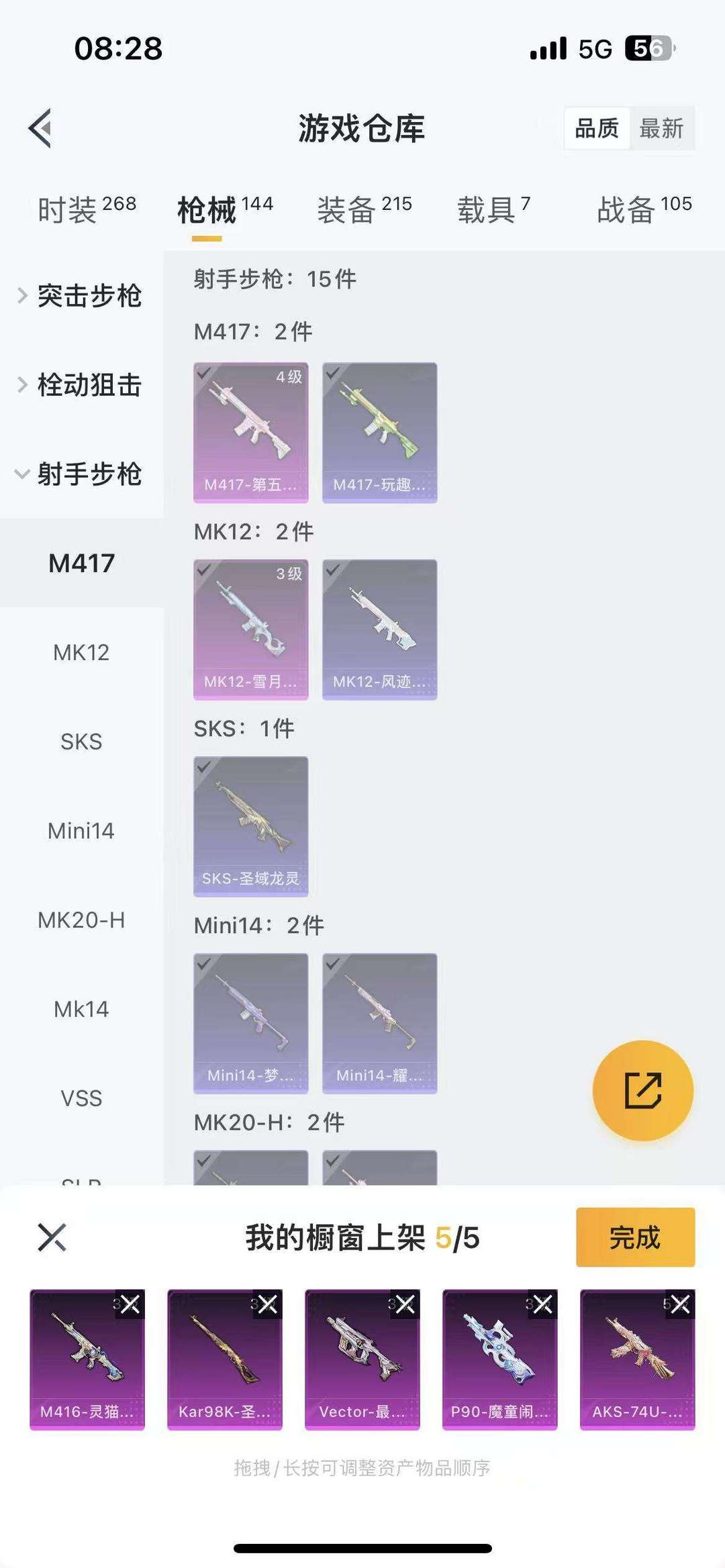Tap the back arrow at top left
The image size is (725, 1568).
click(x=40, y=129)
